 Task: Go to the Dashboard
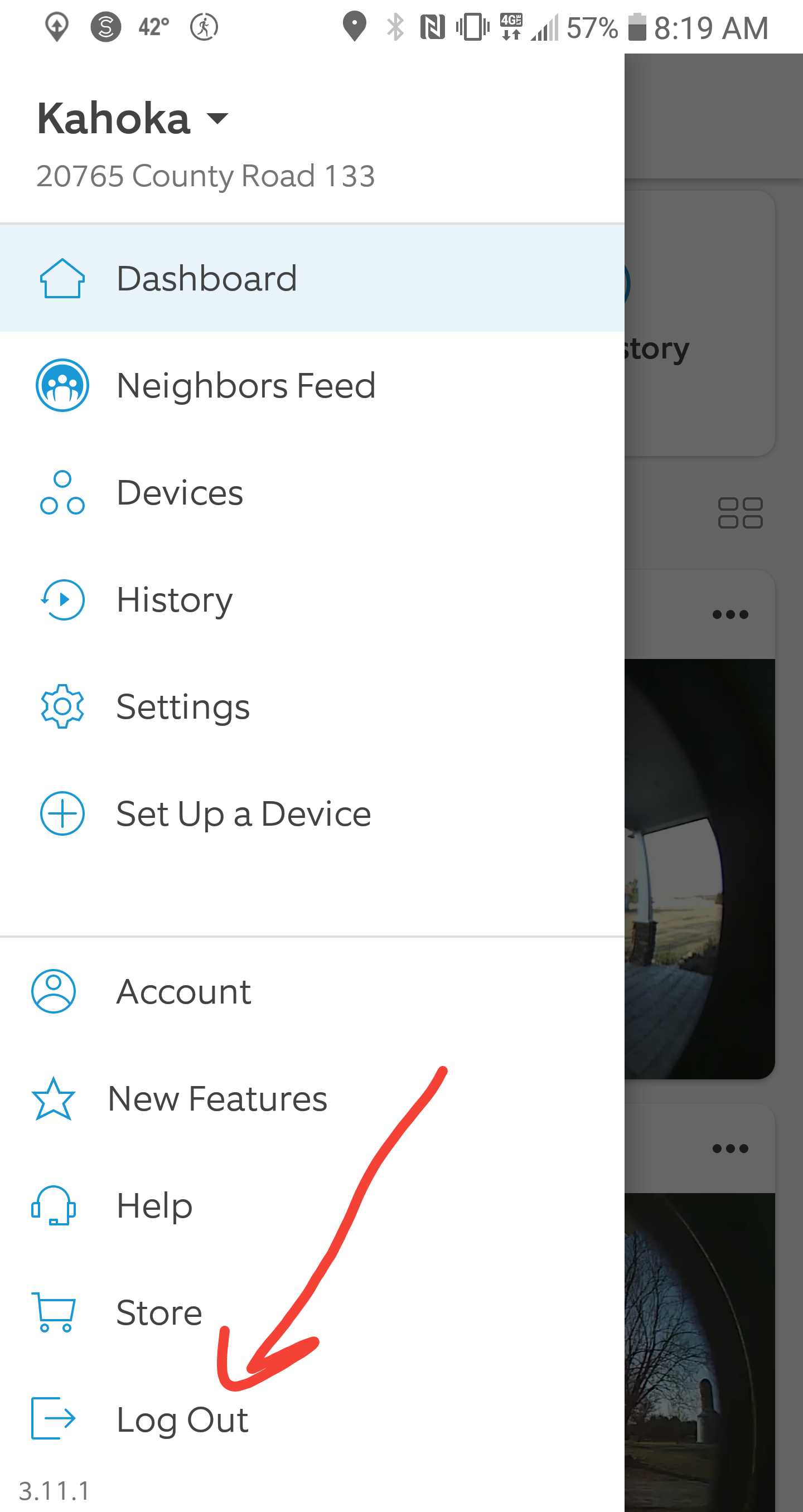pos(207,278)
